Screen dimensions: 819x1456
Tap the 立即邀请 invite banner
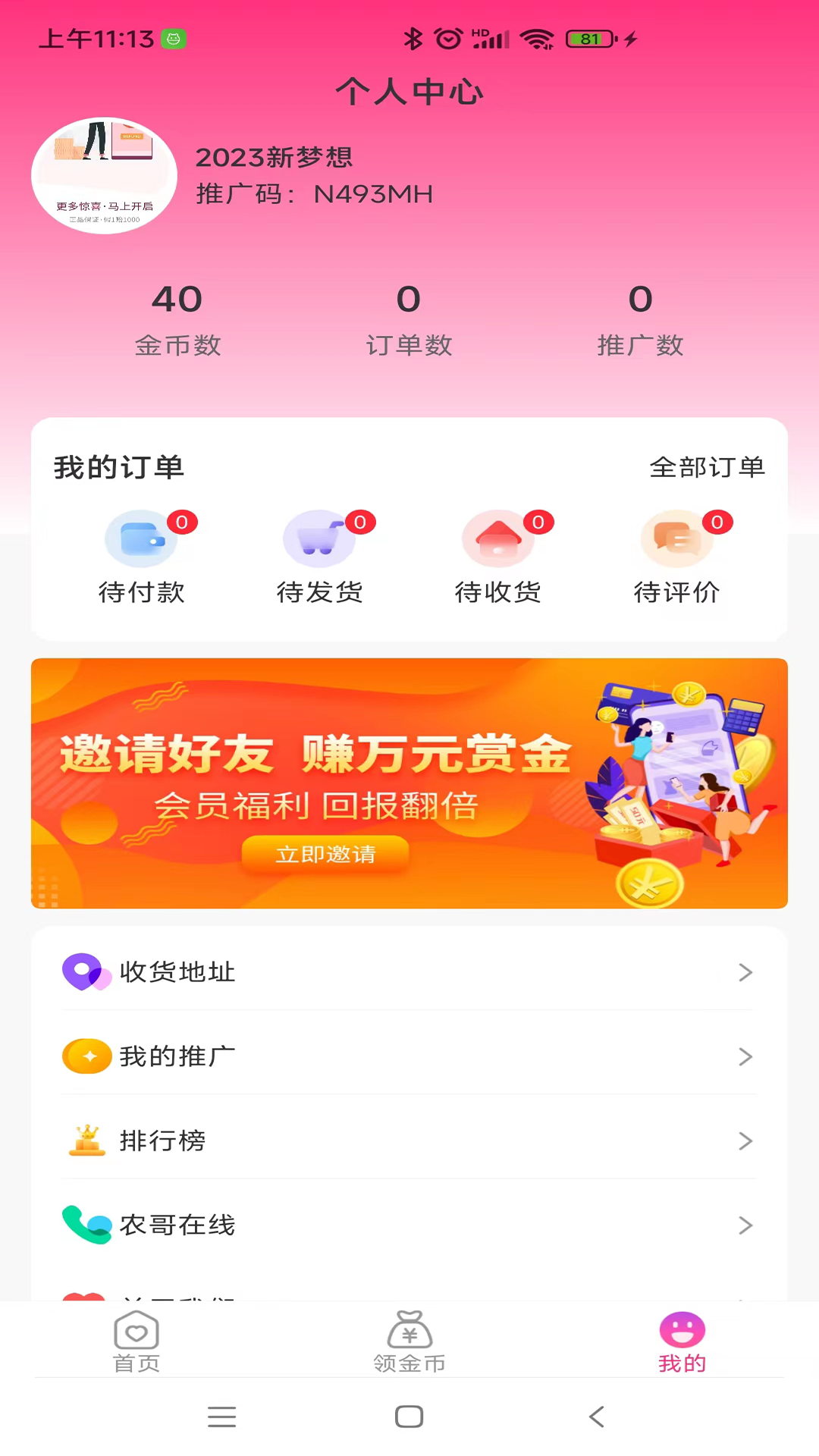325,855
